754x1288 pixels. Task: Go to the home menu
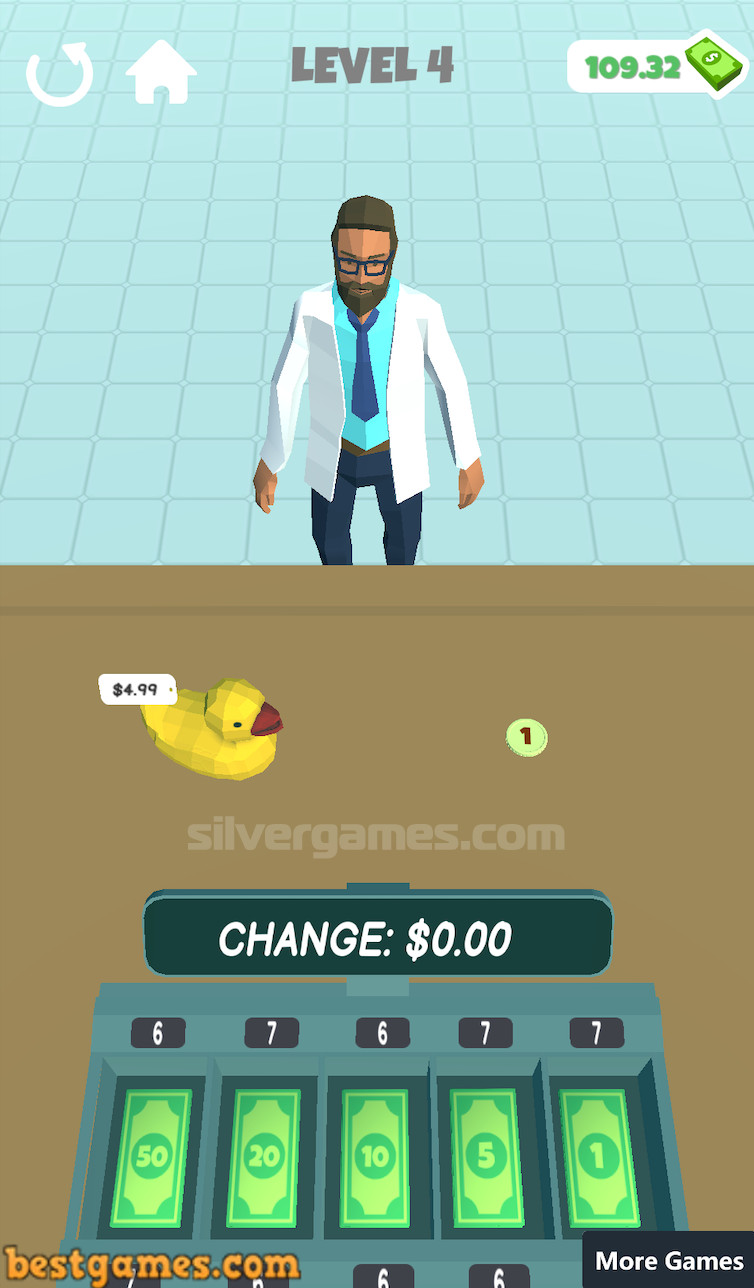point(161,71)
